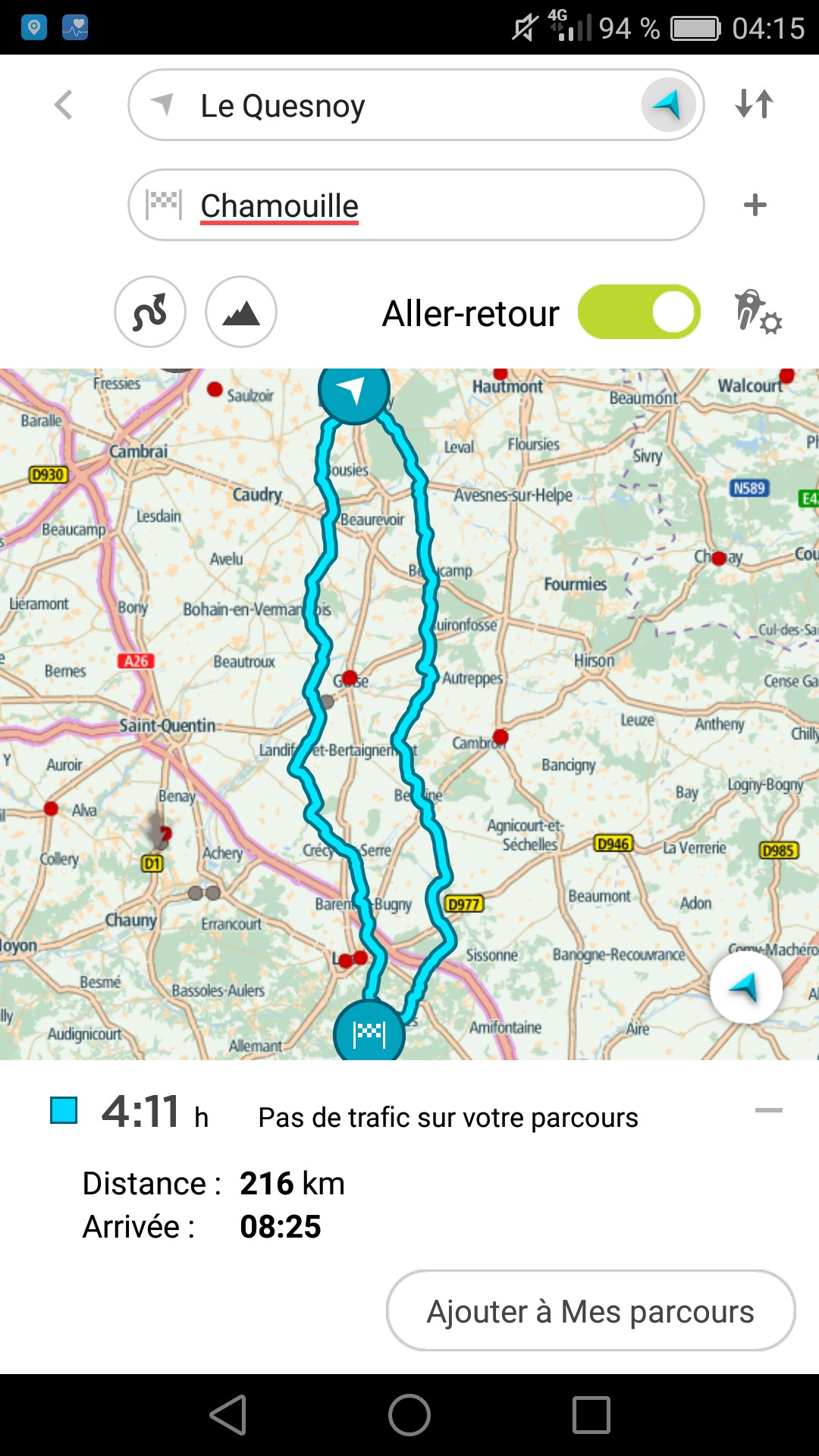The height and width of the screenshot is (1456, 819).
Task: Collapse the route summary panel
Action: coord(768,1110)
